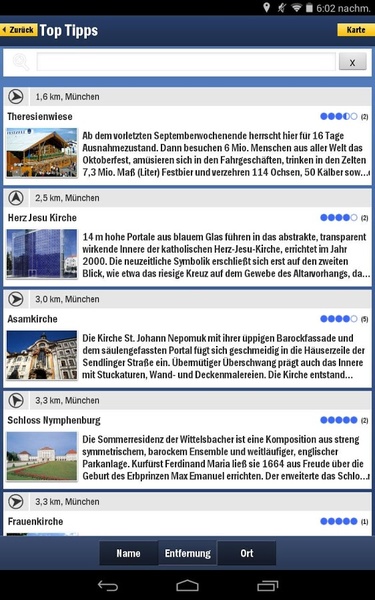Viewport: 375px width, 600px height.
Task: Open the recent apps overview
Action: pos(267,585)
